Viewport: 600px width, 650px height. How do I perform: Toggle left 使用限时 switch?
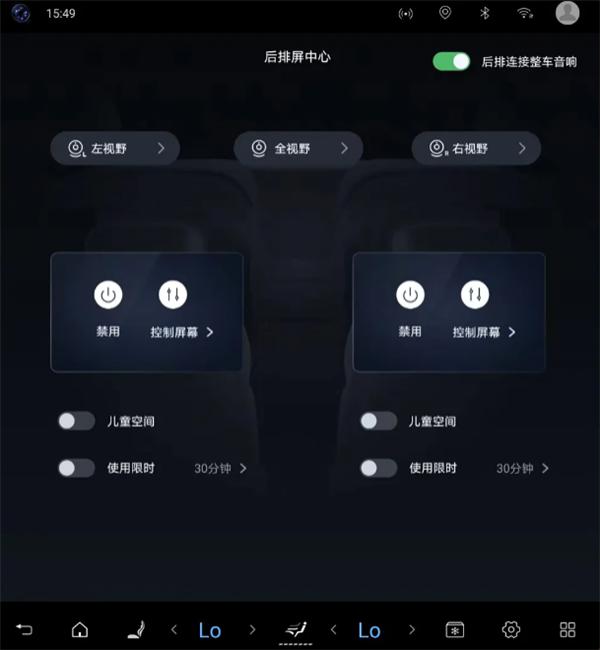point(76,468)
